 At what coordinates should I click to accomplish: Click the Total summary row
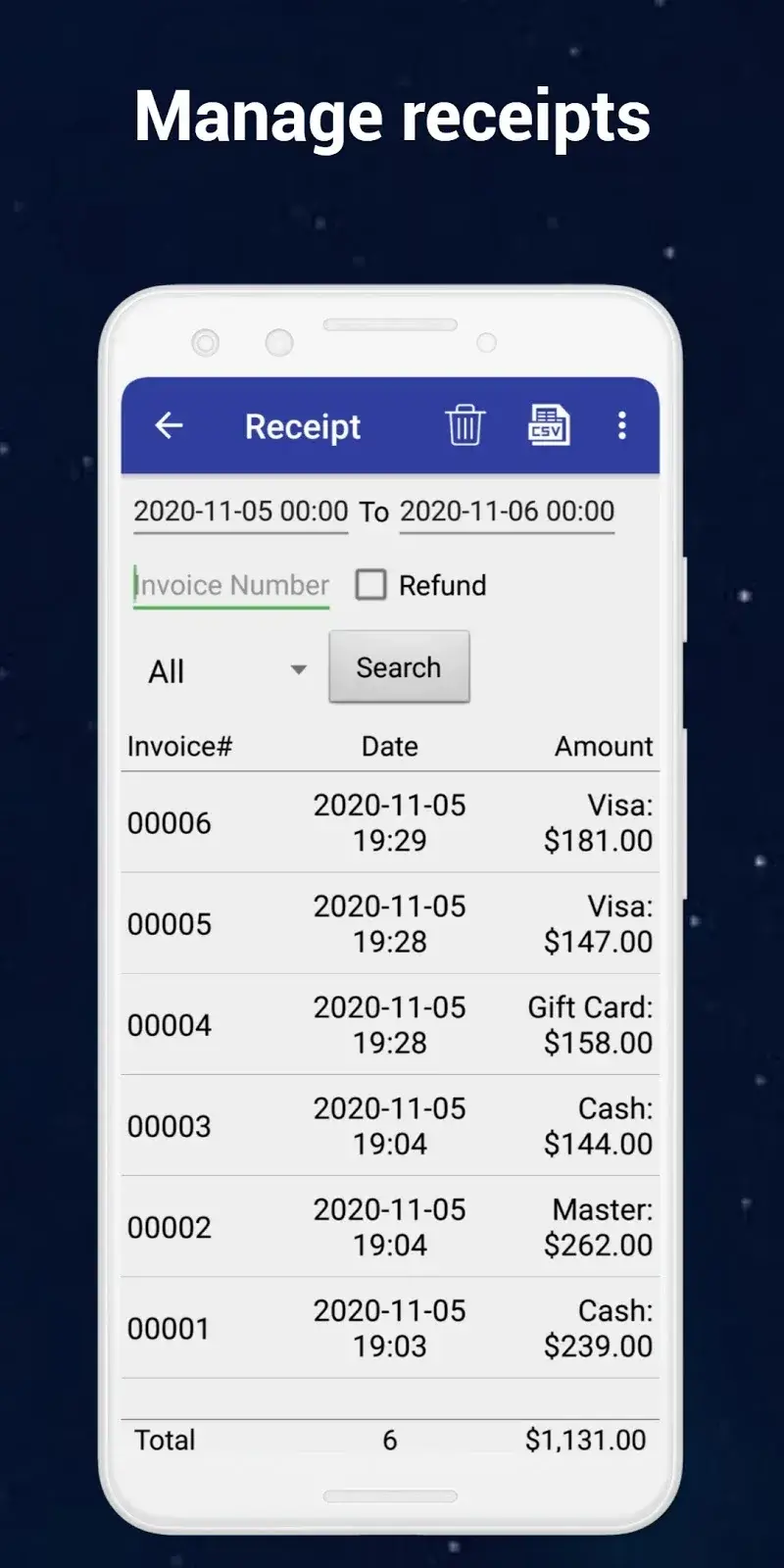point(390,1440)
